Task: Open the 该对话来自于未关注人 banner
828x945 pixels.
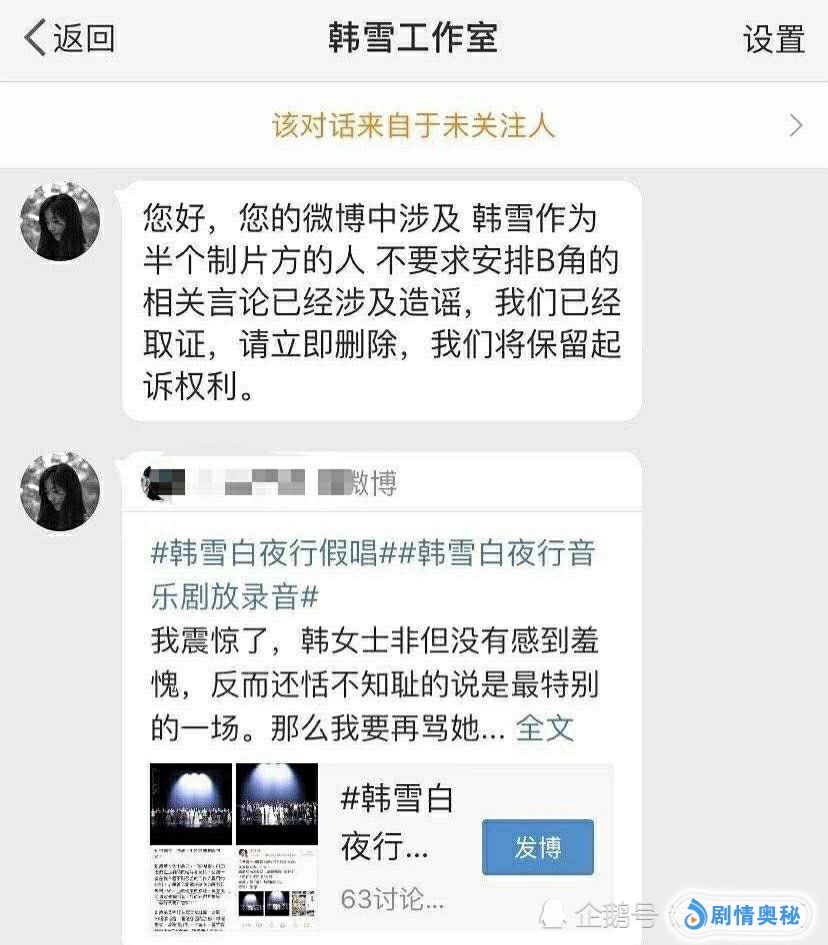Action: tap(413, 125)
